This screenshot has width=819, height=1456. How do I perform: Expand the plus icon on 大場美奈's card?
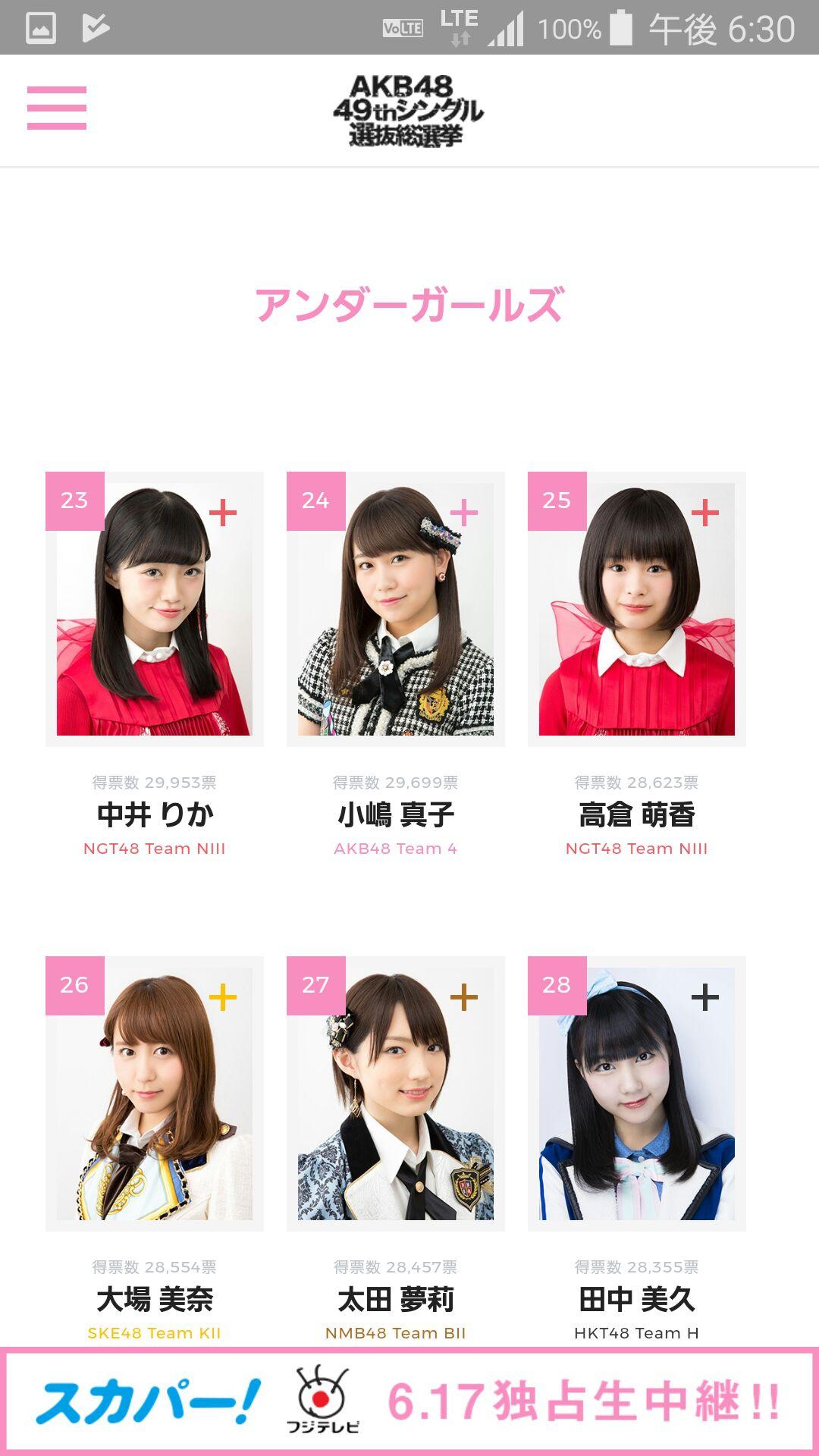223,998
